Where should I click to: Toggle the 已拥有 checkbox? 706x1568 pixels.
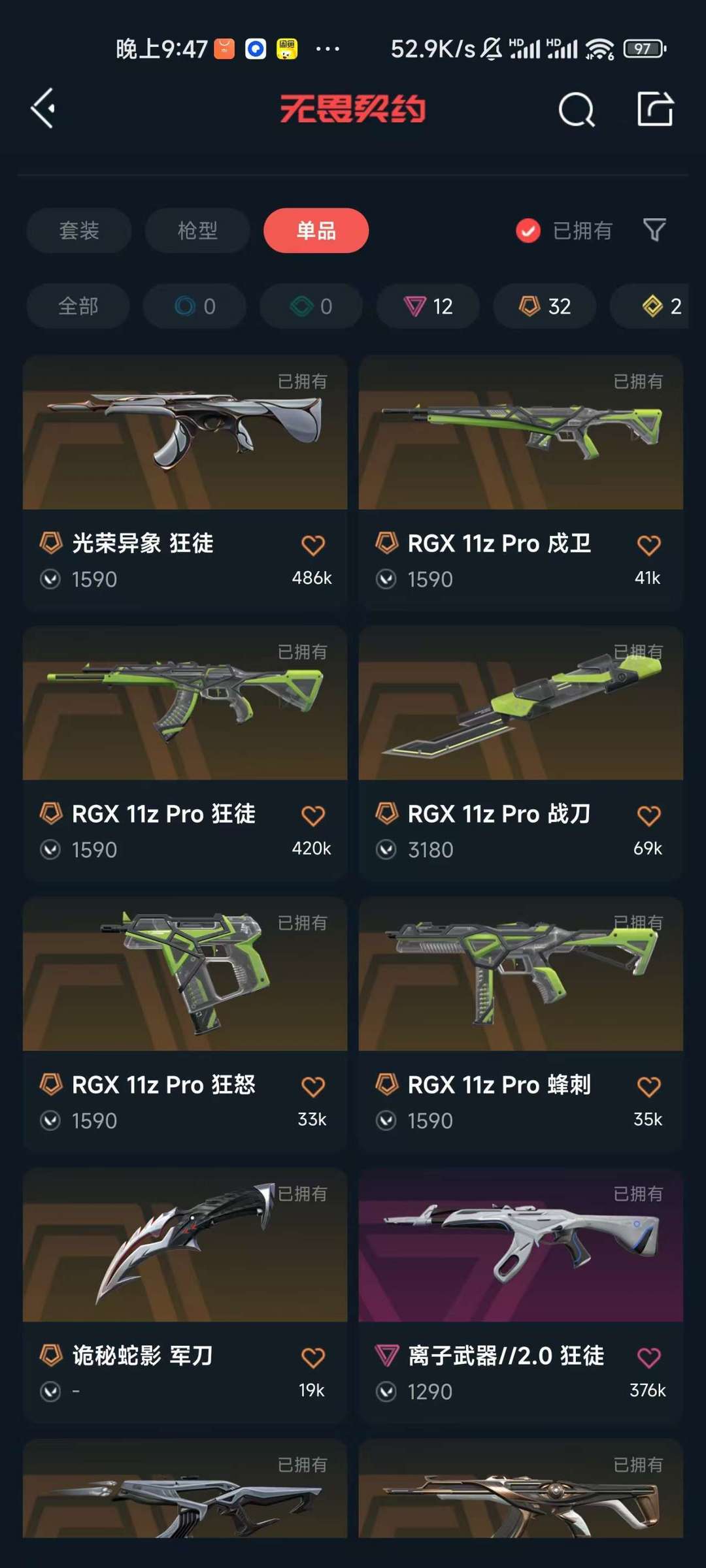528,231
